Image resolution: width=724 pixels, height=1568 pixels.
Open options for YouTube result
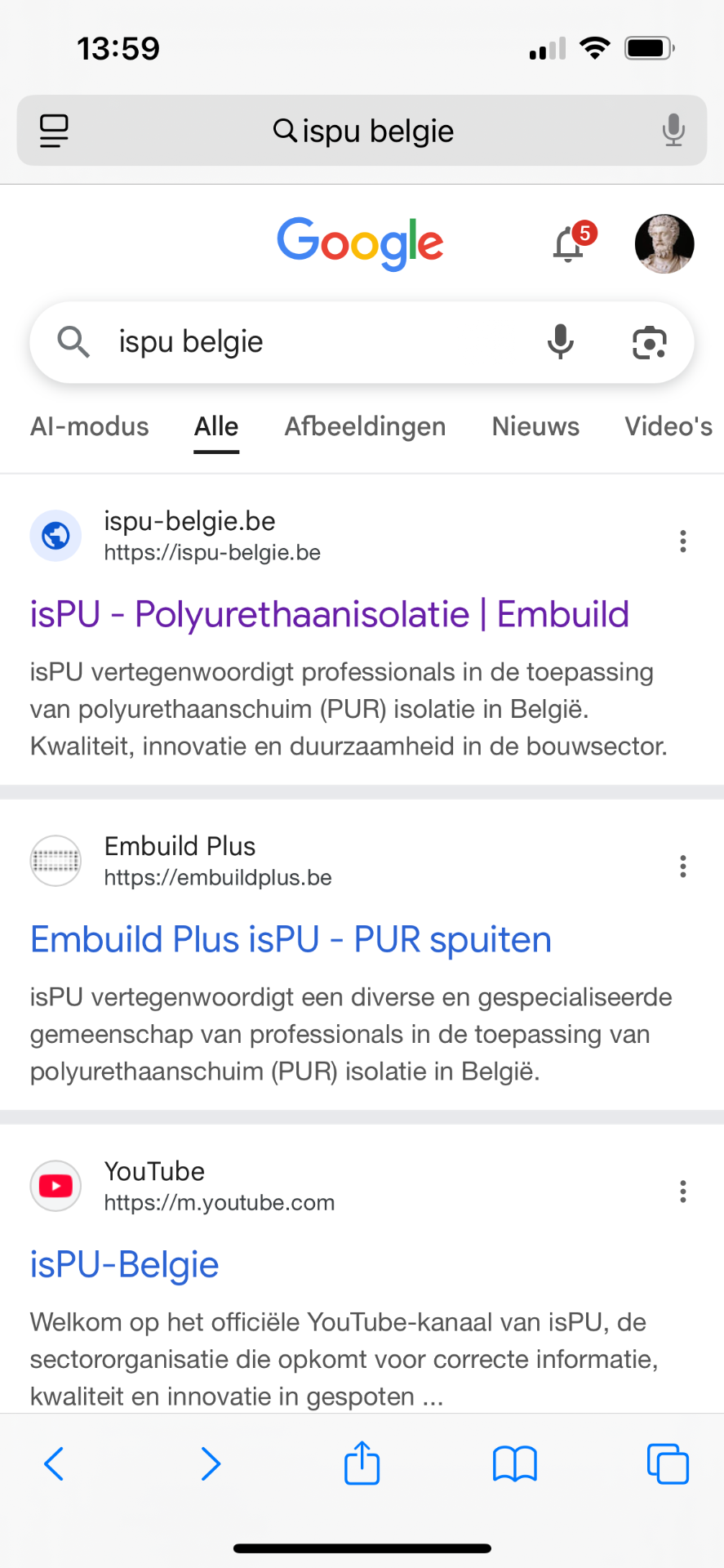pos(683,1191)
